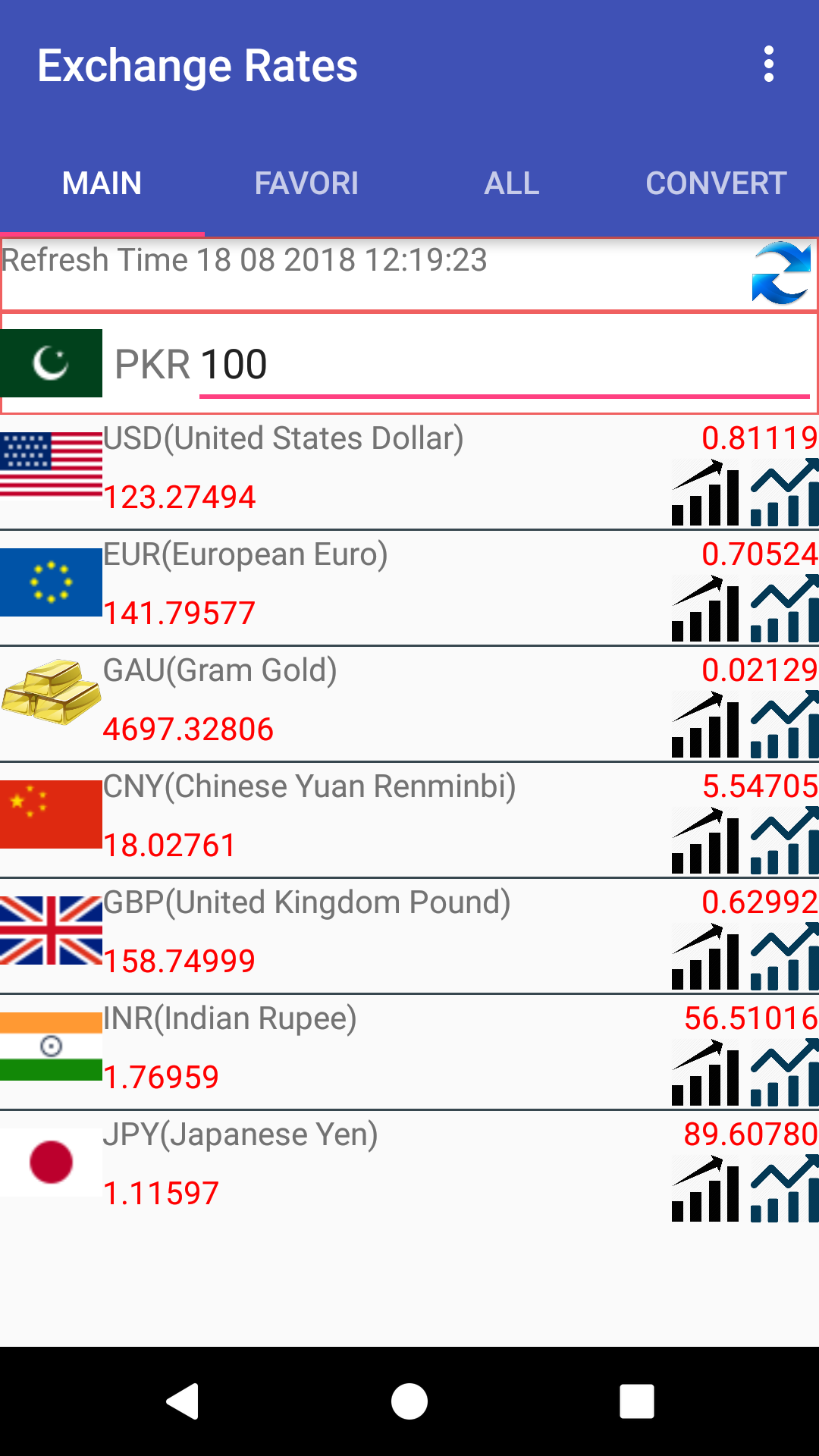Open the GBP United Kingdom Pound row
Screen dimensions: 819x1456
click(409, 936)
